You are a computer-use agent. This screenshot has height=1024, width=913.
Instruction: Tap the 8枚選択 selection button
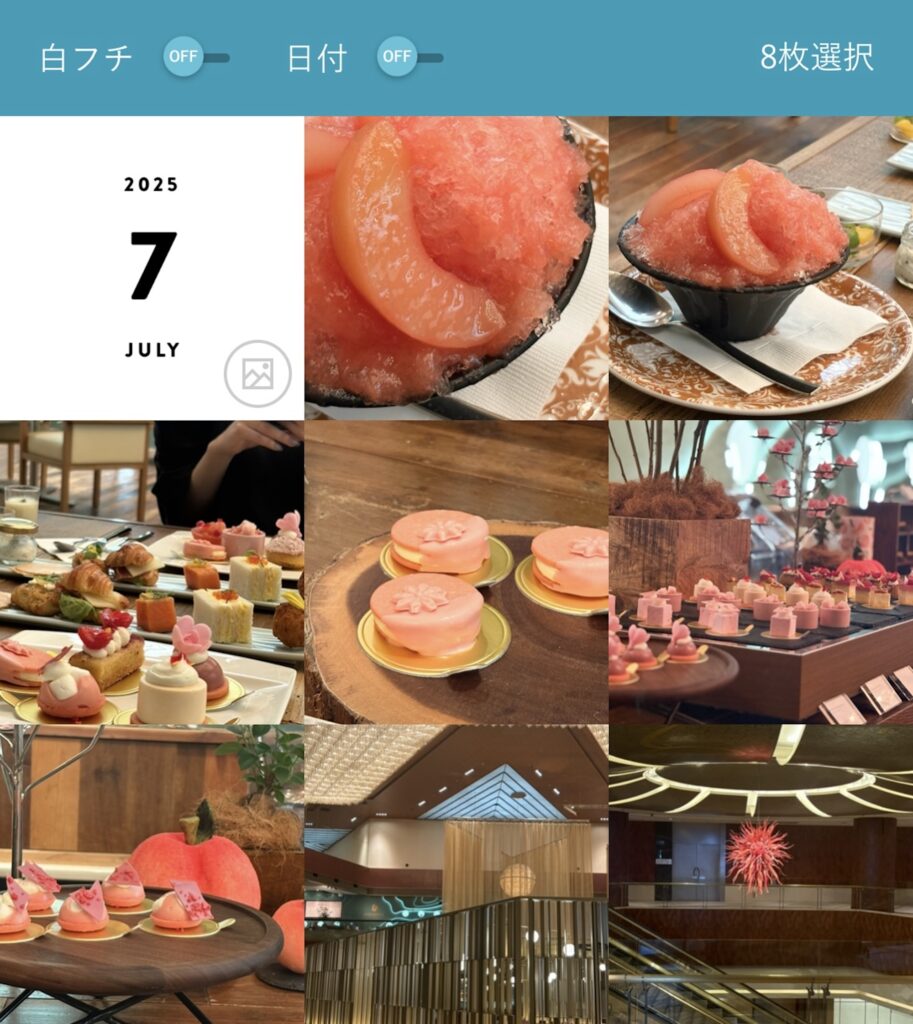point(816,57)
